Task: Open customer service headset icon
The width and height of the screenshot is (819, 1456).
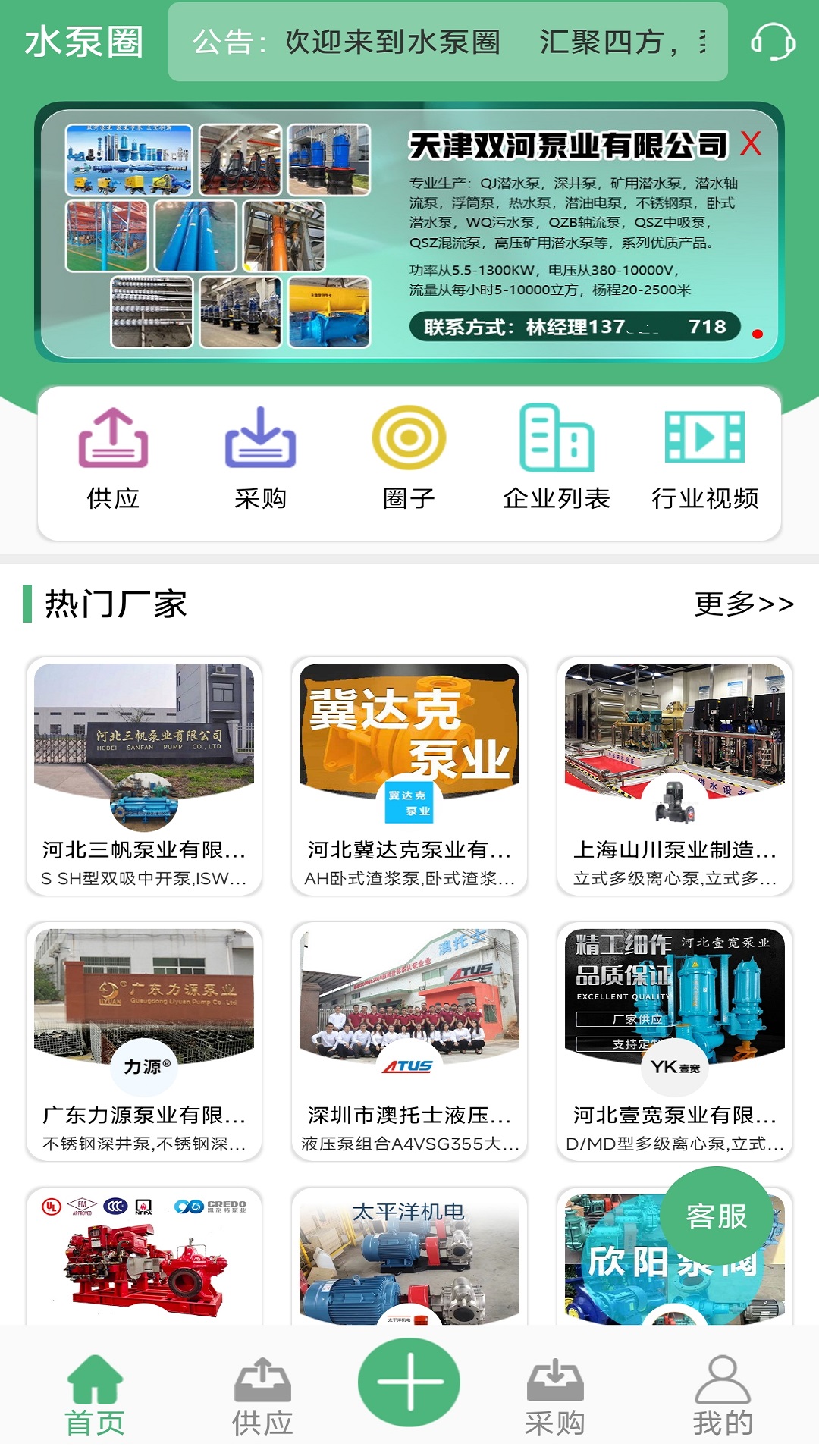Action: [x=772, y=42]
